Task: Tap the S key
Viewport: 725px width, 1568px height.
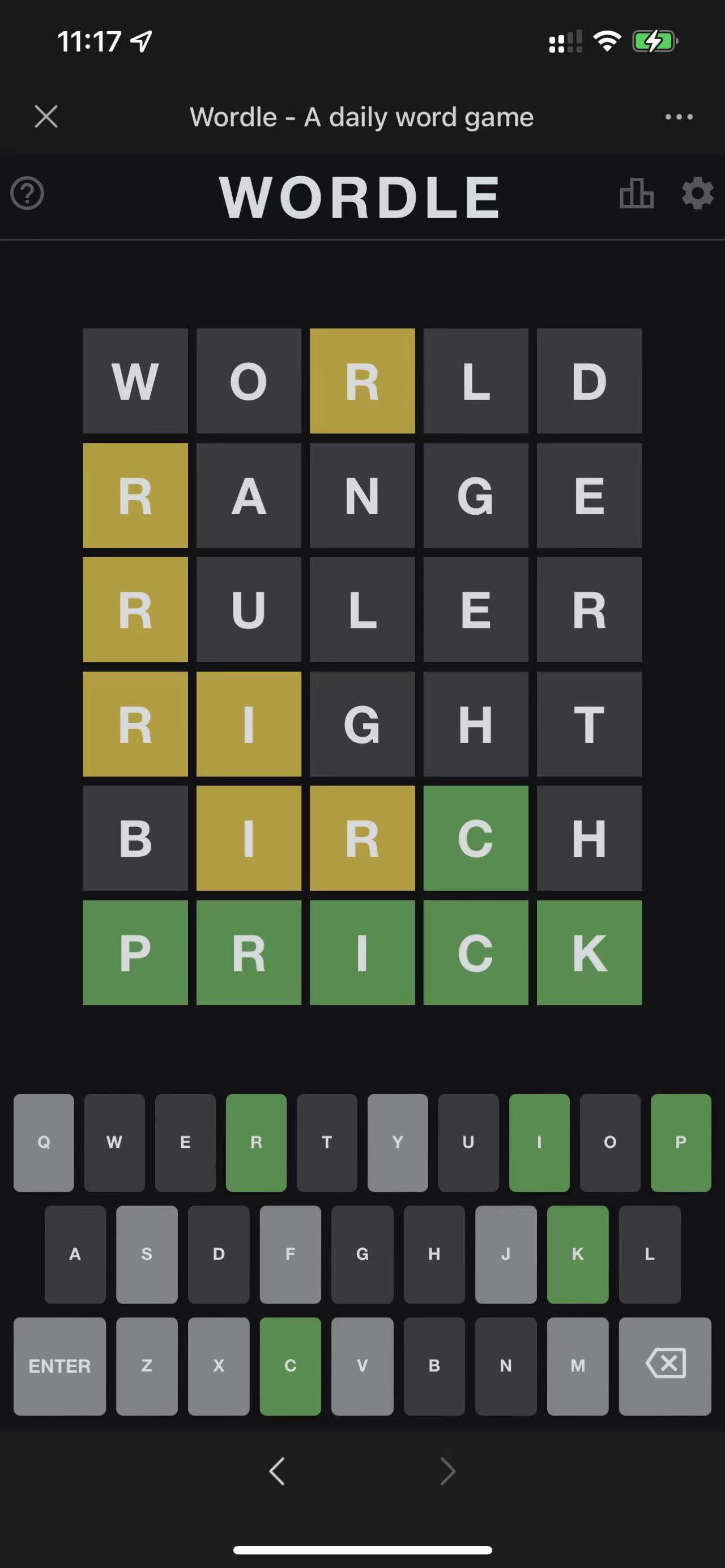Action: (147, 1254)
